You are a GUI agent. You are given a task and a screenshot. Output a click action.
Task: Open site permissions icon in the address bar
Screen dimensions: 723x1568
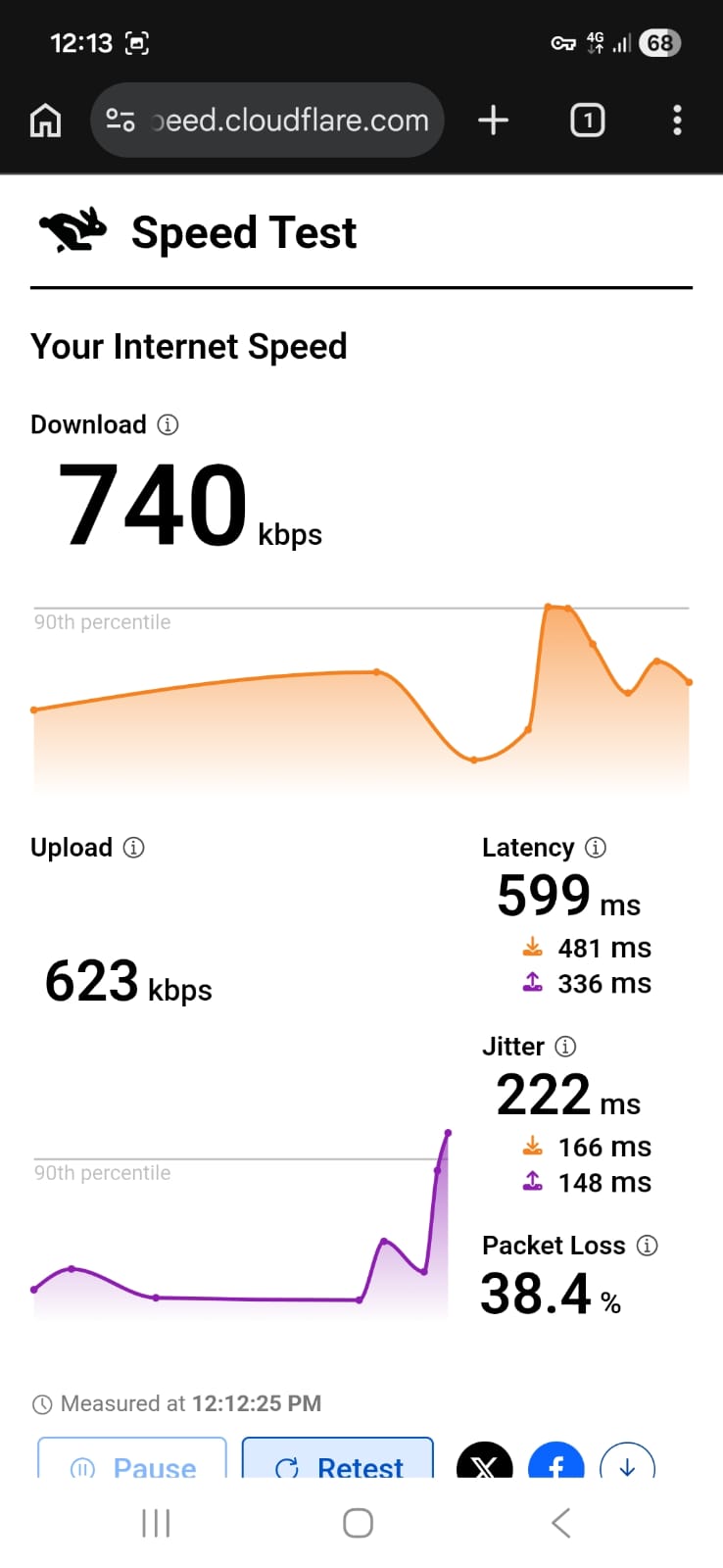pos(120,120)
